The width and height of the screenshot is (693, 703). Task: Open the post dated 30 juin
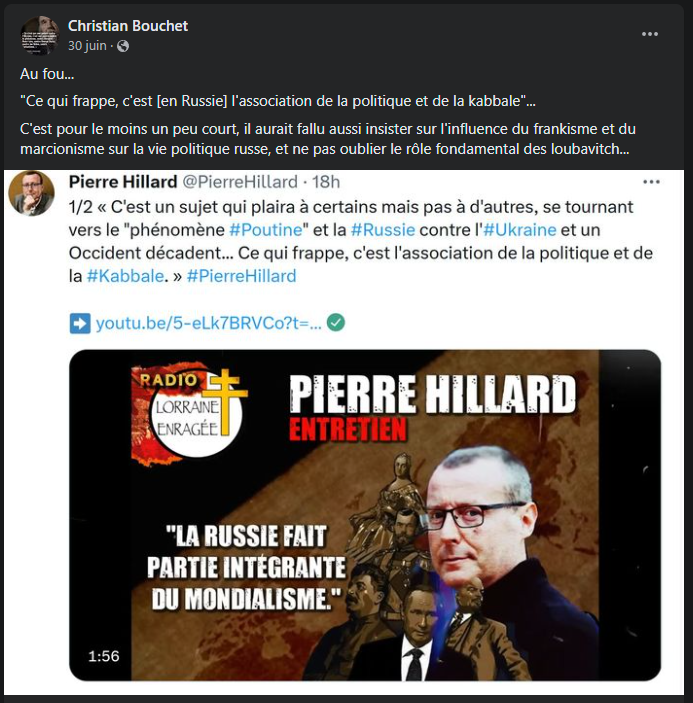(x=87, y=46)
